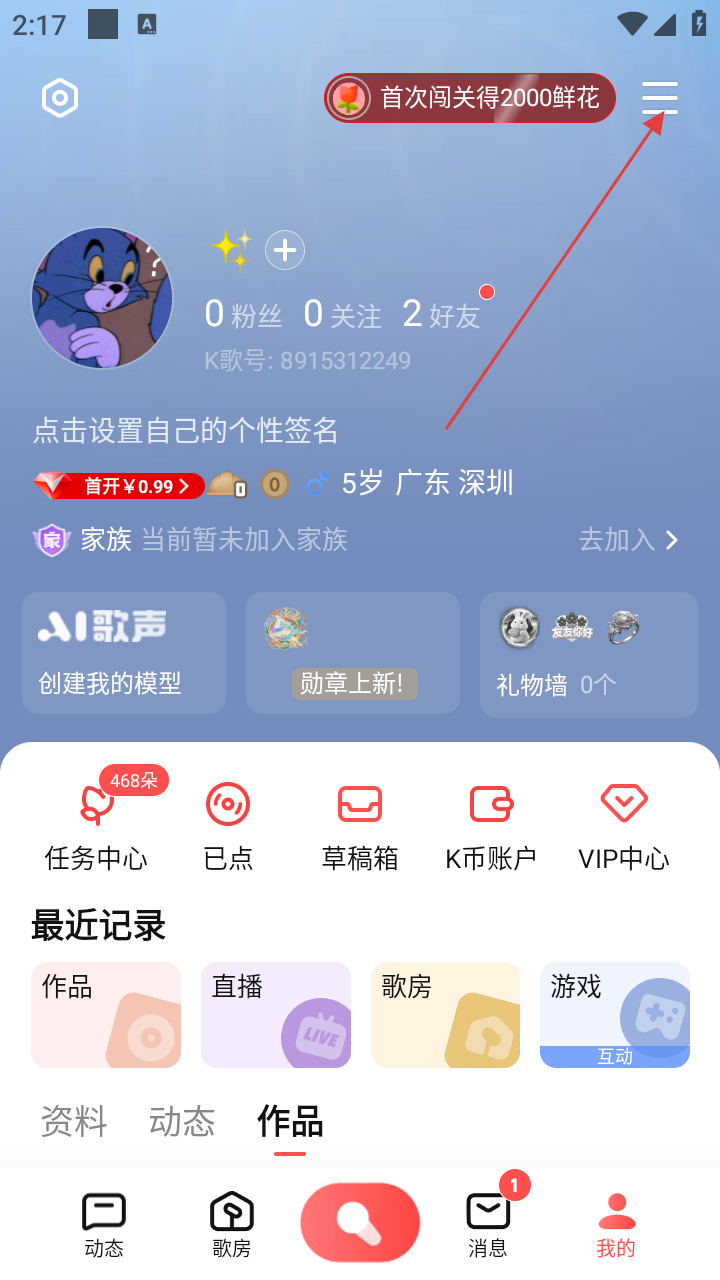The width and height of the screenshot is (720, 1280).
Task: Switch to the 资料 tab
Action: click(74, 1122)
